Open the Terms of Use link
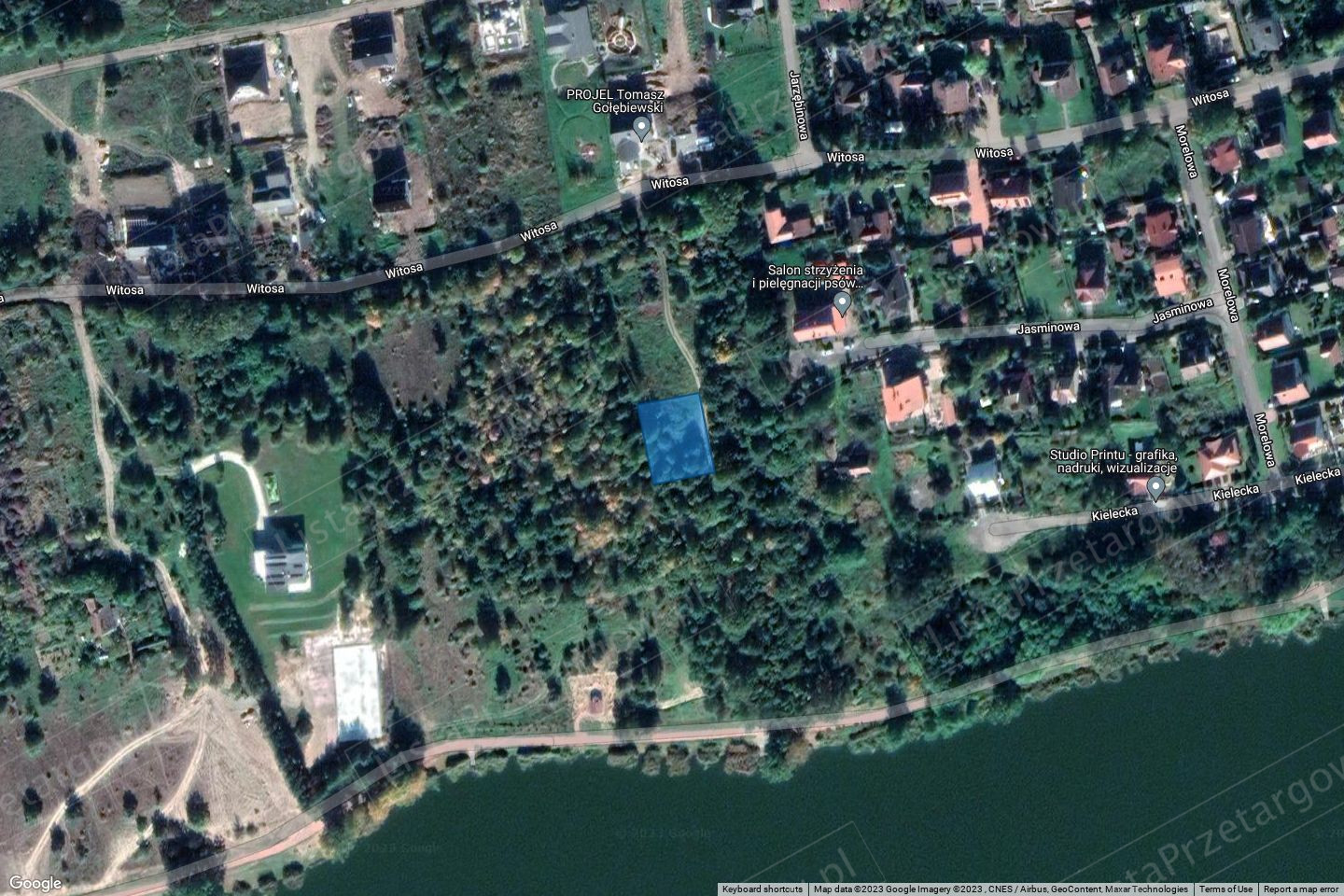The width and height of the screenshot is (1344, 896). coord(1225,889)
